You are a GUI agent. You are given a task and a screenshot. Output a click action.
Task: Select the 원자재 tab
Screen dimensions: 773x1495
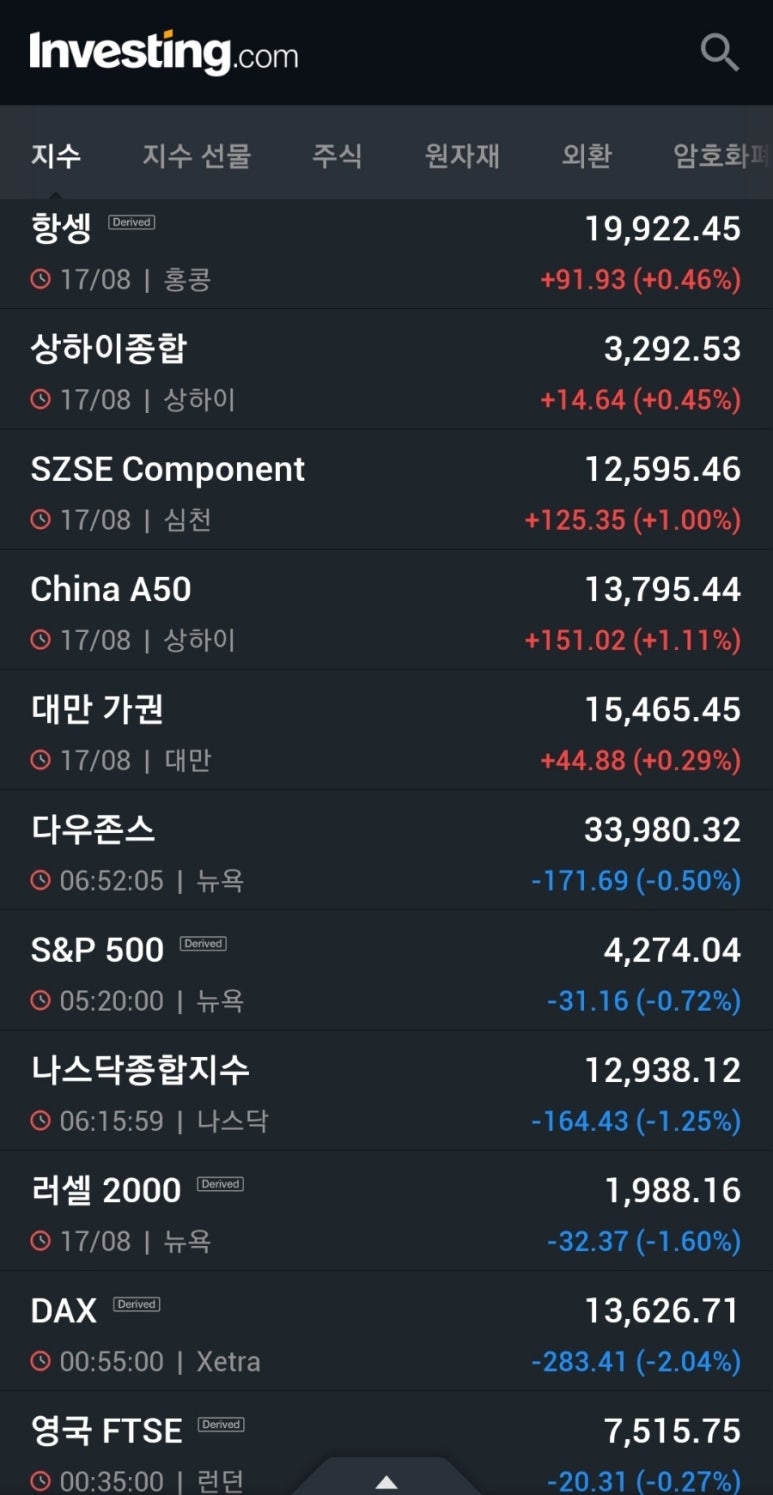(462, 155)
